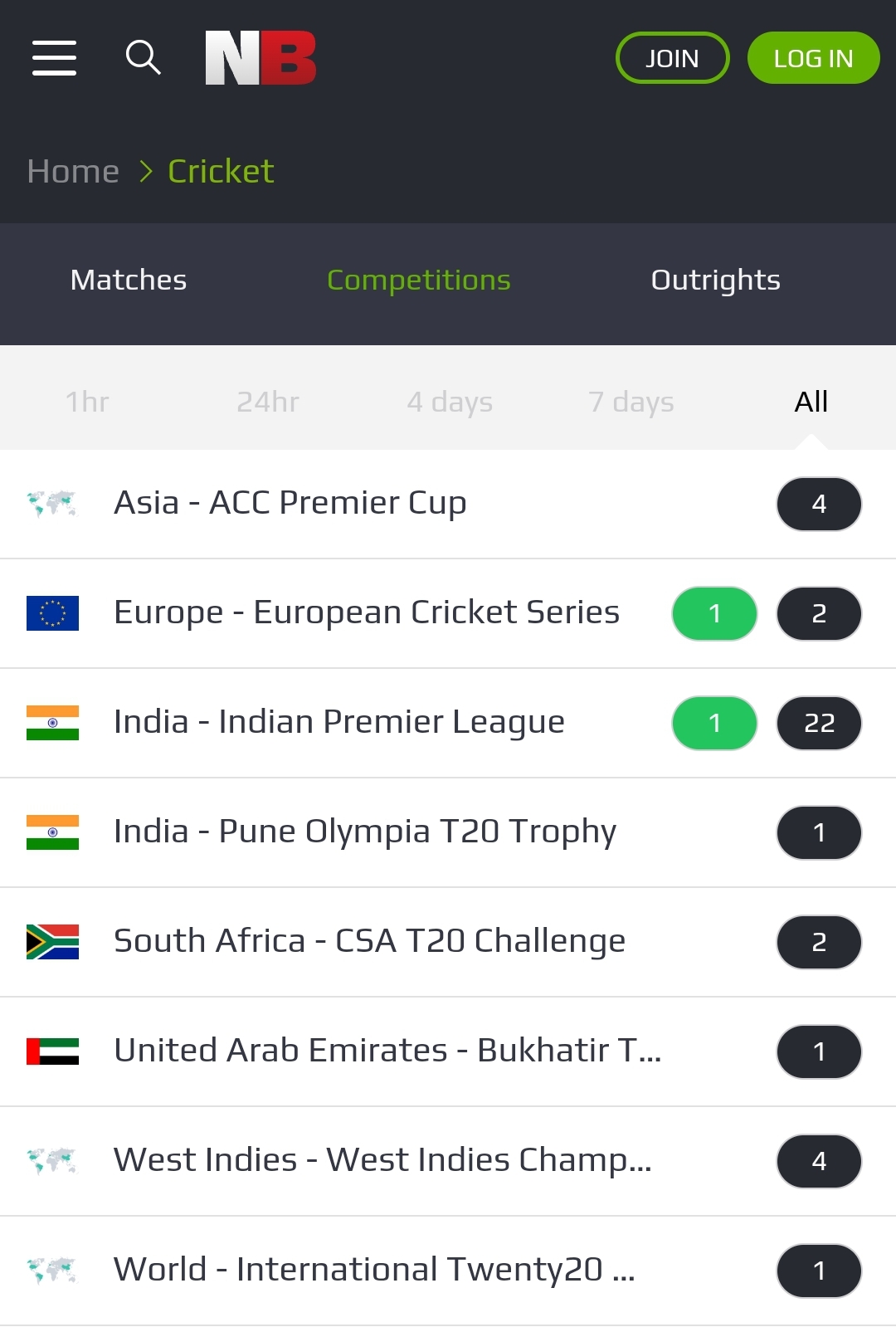
Task: Click the search icon
Action: point(143,57)
